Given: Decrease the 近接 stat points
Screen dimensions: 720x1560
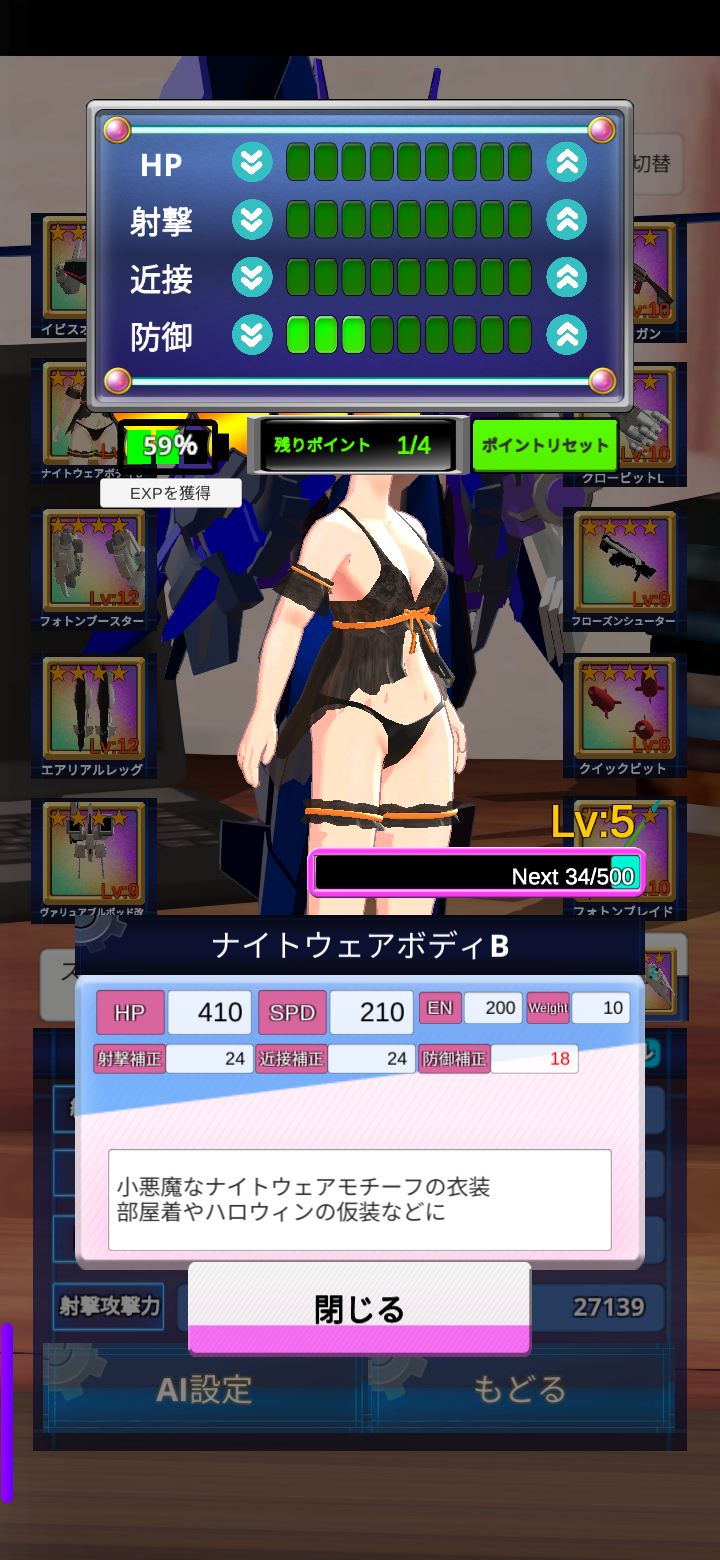Looking at the screenshot, I should click(252, 277).
